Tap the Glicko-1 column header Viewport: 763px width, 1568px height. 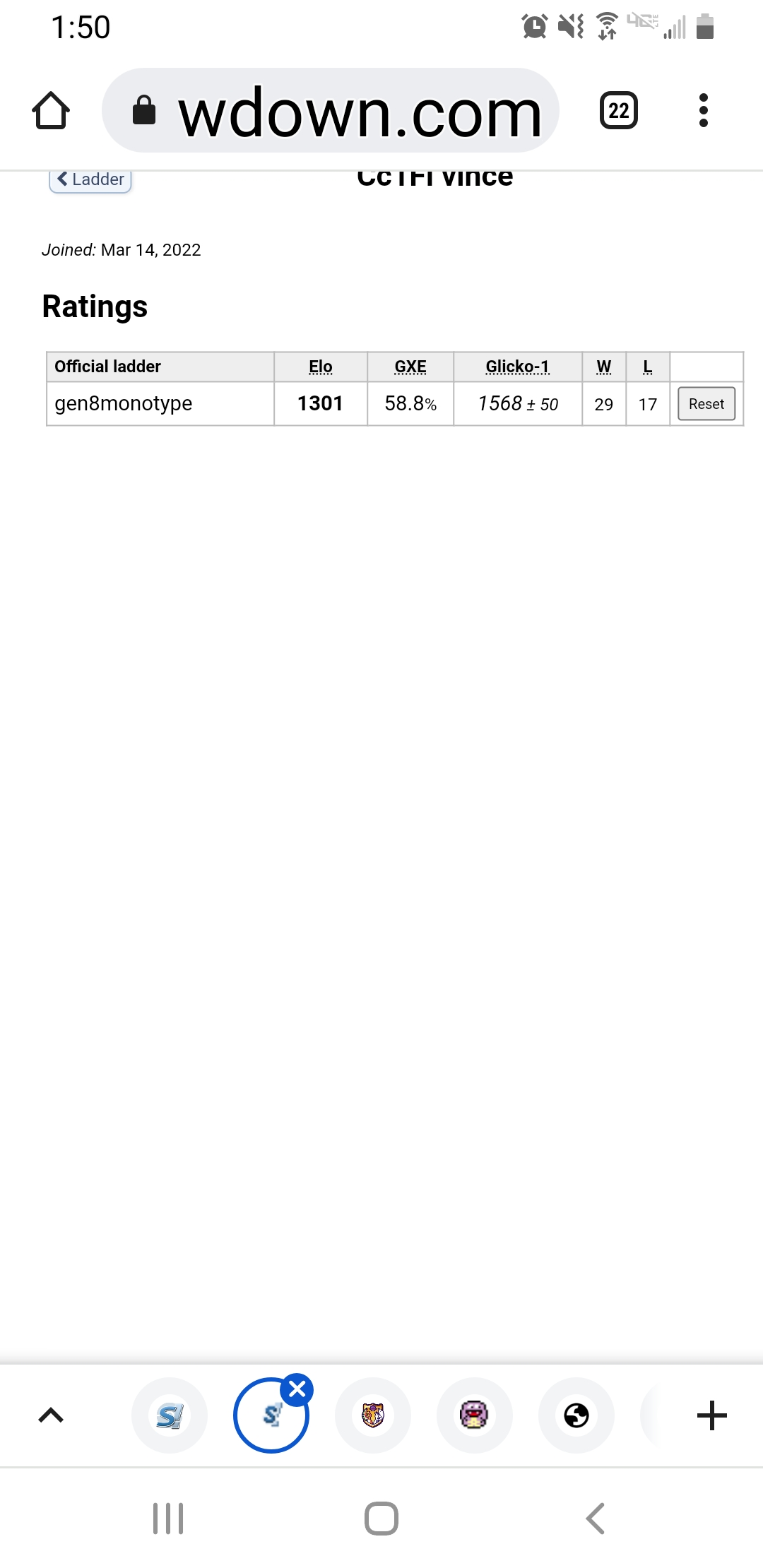(518, 367)
